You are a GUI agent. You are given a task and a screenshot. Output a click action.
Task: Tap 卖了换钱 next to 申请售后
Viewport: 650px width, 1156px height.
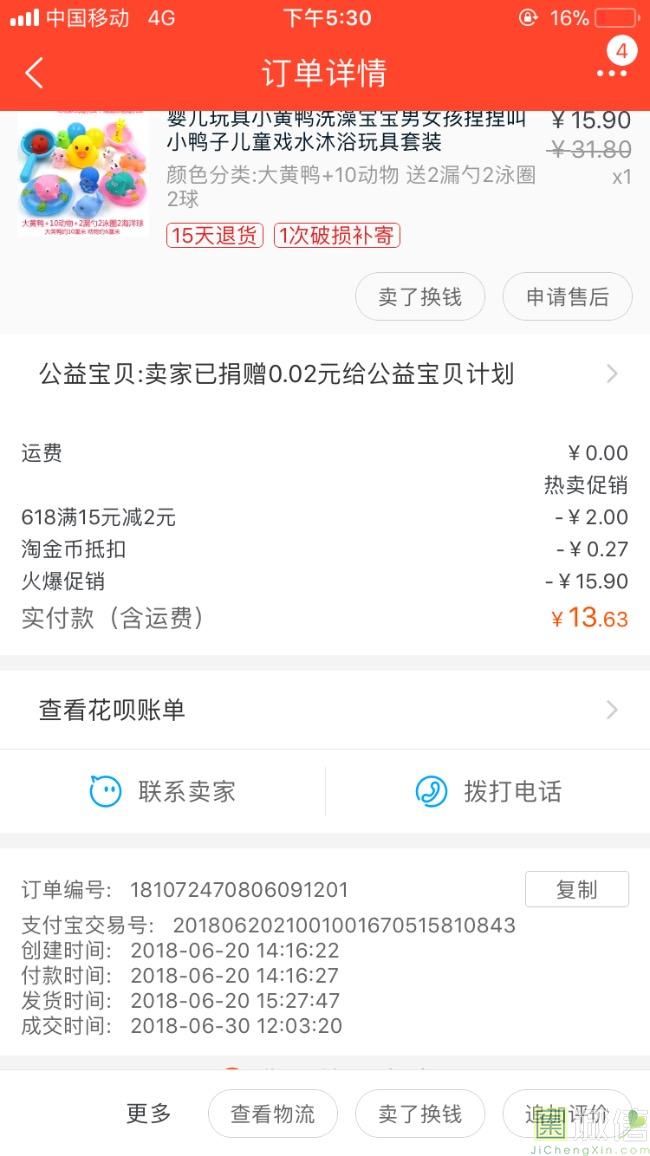pyautogui.click(x=420, y=297)
